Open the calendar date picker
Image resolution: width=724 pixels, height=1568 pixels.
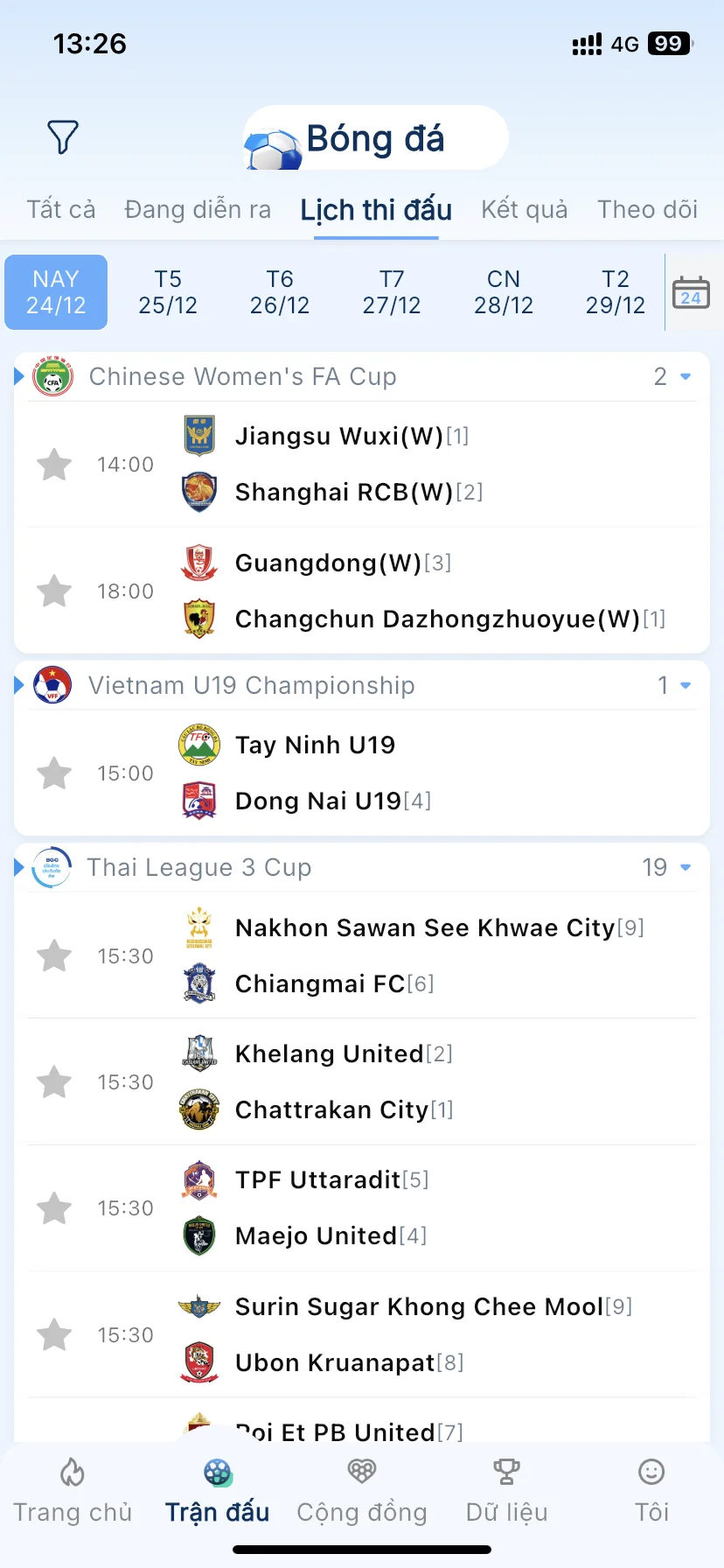click(691, 292)
